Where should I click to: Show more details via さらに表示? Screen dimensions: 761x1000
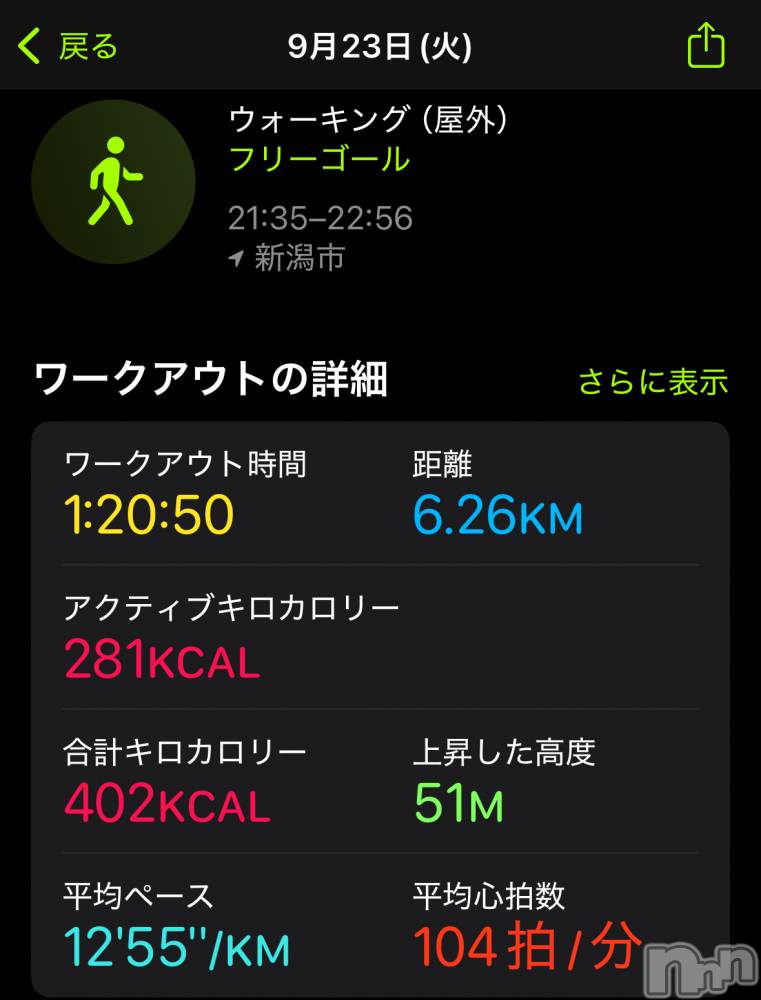coord(653,382)
